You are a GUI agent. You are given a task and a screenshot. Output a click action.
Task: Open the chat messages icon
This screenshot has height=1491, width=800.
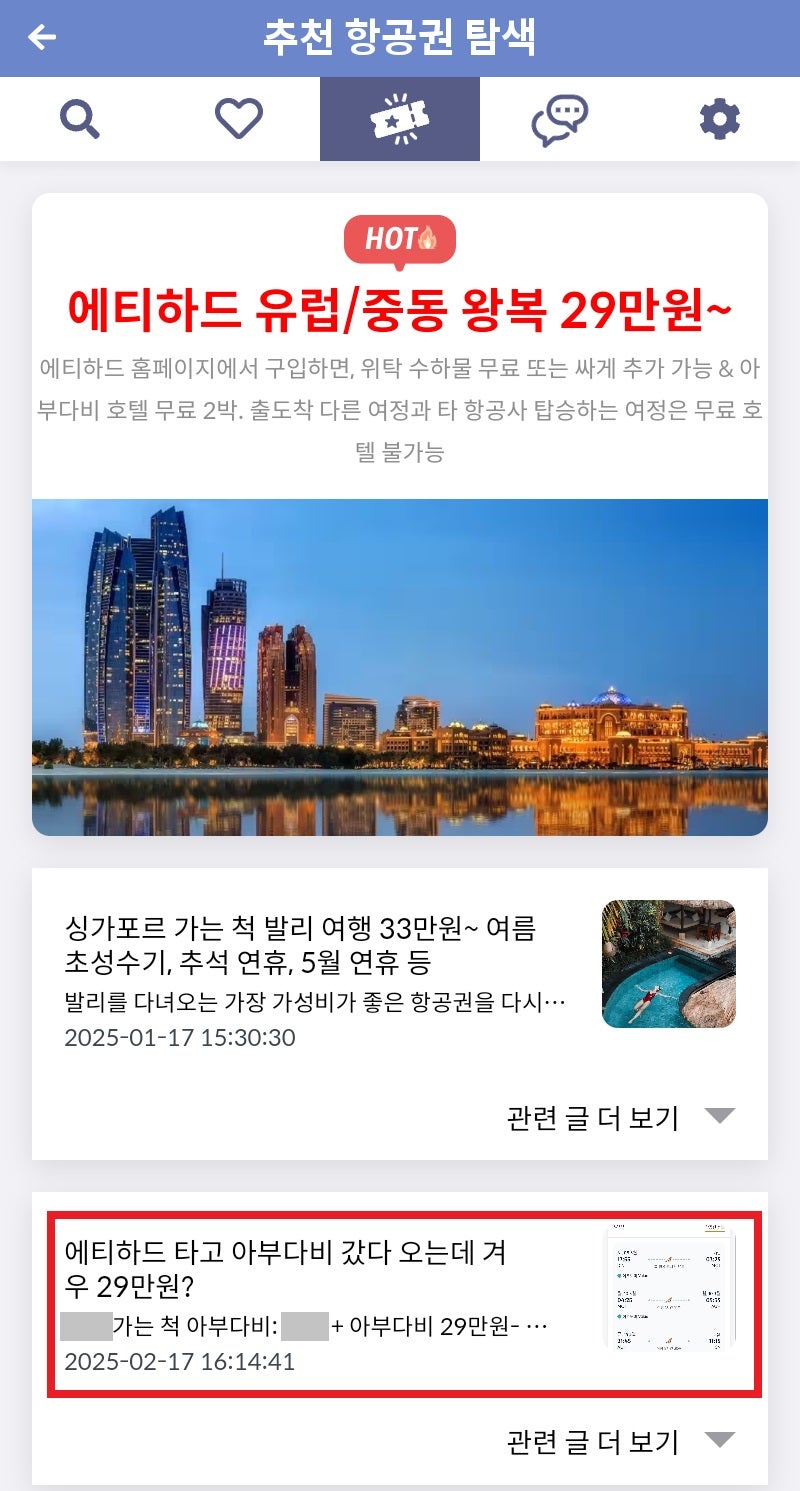click(560, 117)
